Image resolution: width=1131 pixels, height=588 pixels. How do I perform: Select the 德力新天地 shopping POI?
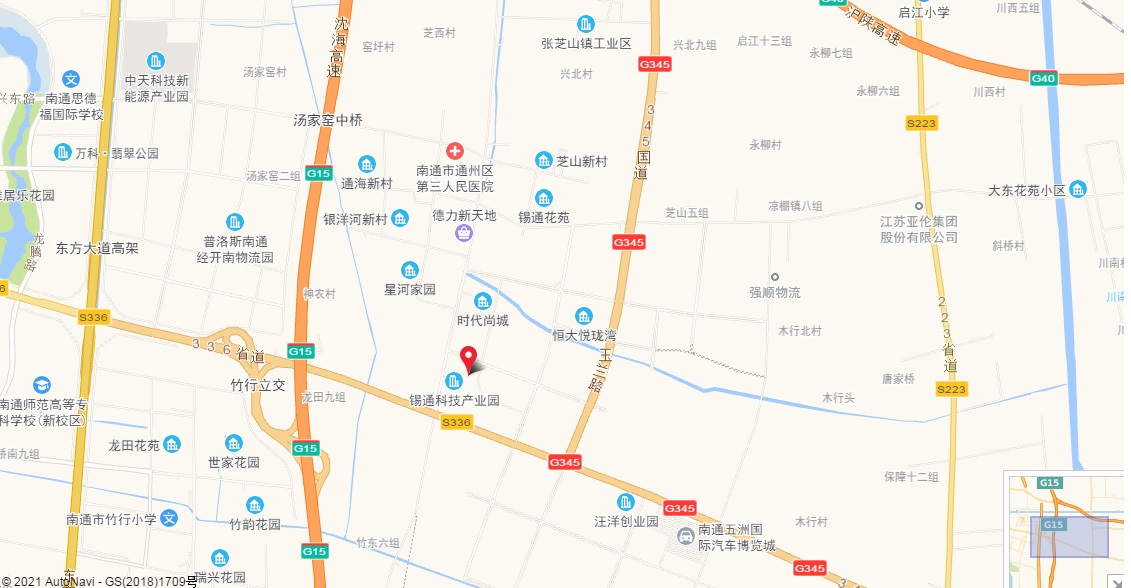[x=464, y=234]
